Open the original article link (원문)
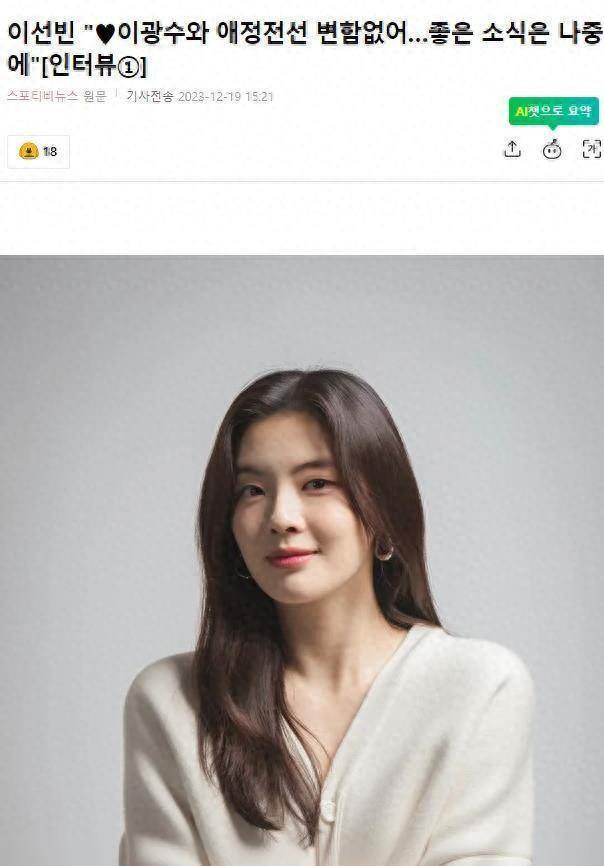The width and height of the screenshot is (604, 866). click(x=94, y=97)
